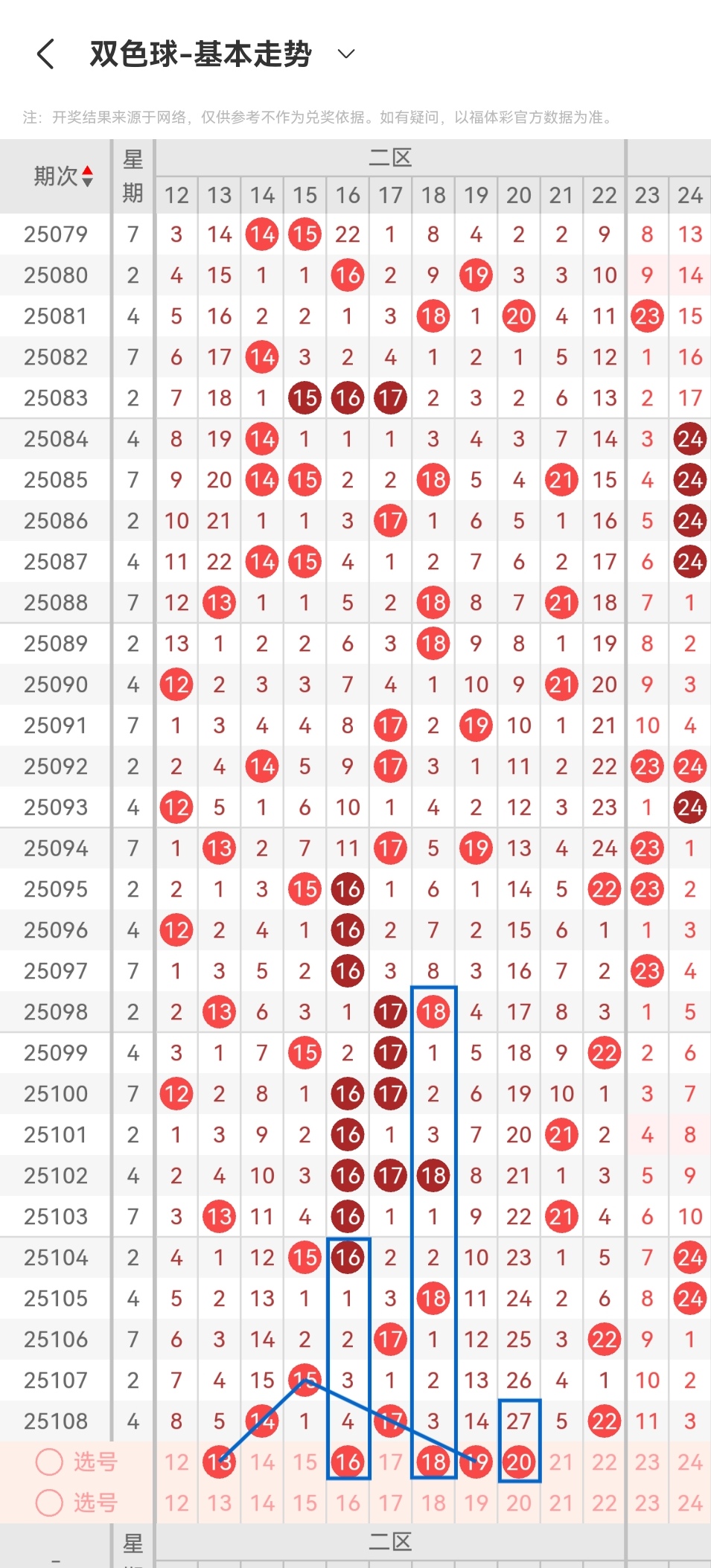Choose number 23 in the empty 选号 row
The width and height of the screenshot is (711, 1568).
647,1503
